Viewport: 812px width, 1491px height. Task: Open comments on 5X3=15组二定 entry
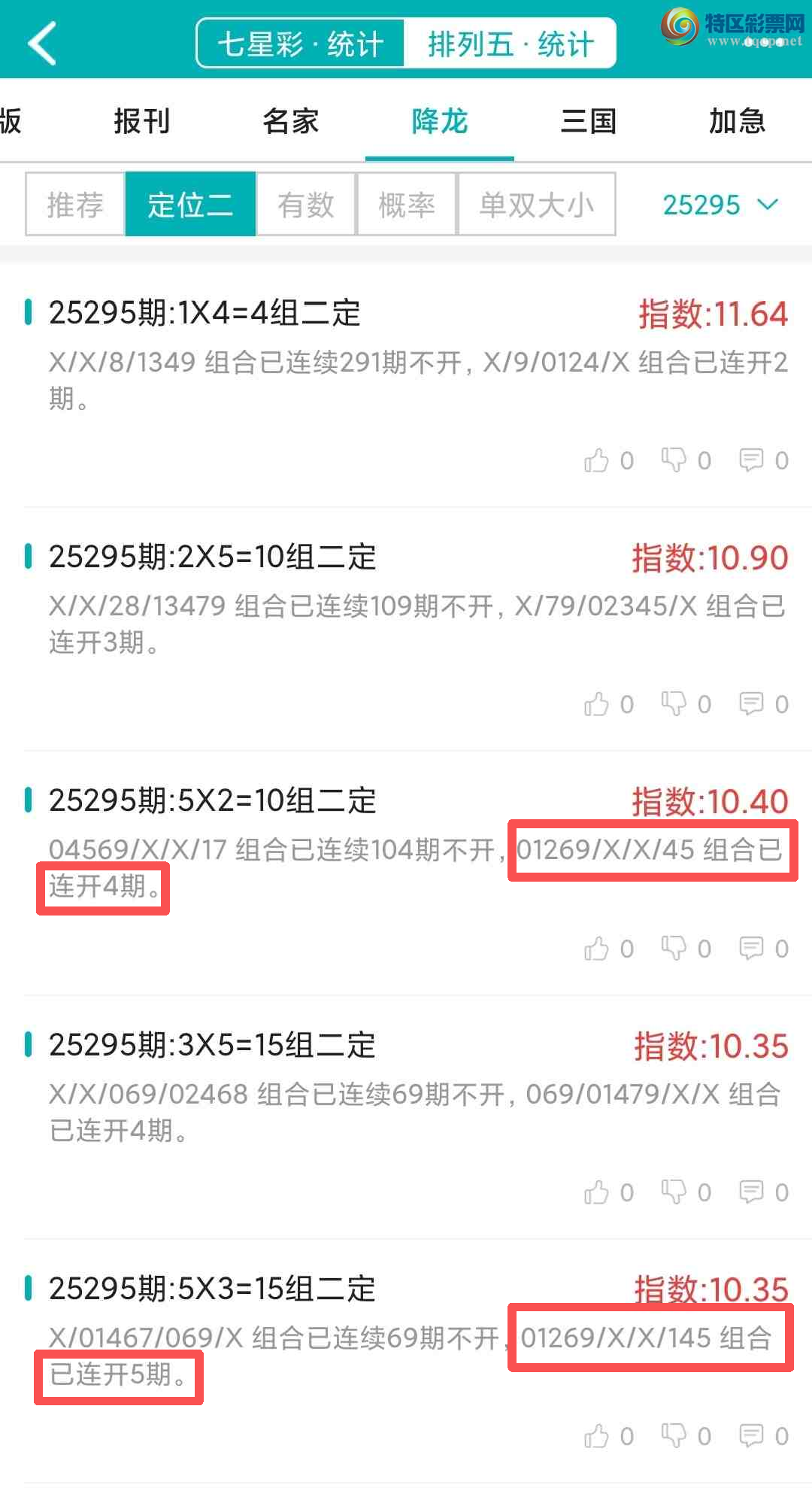[x=751, y=1436]
